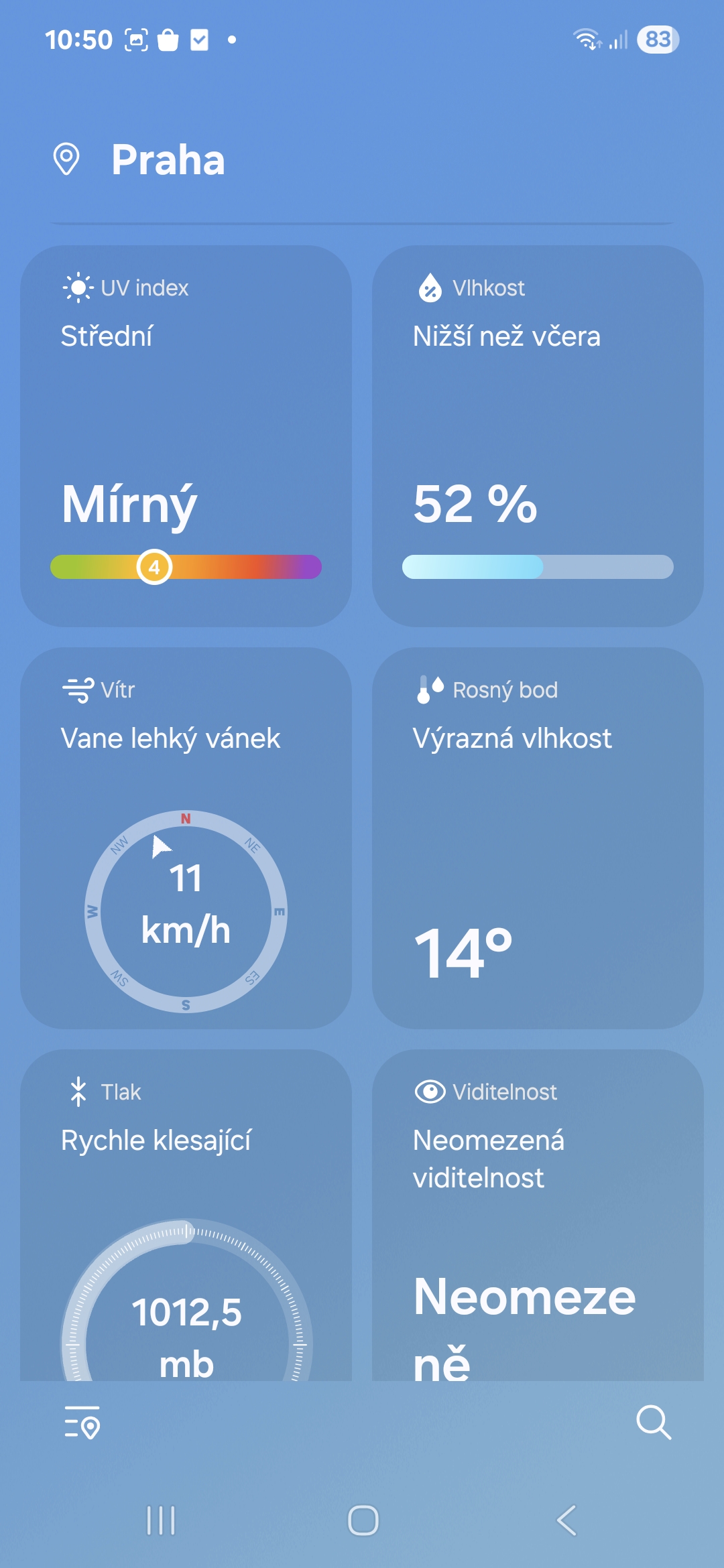Go to the system home screen

pos(363,1520)
